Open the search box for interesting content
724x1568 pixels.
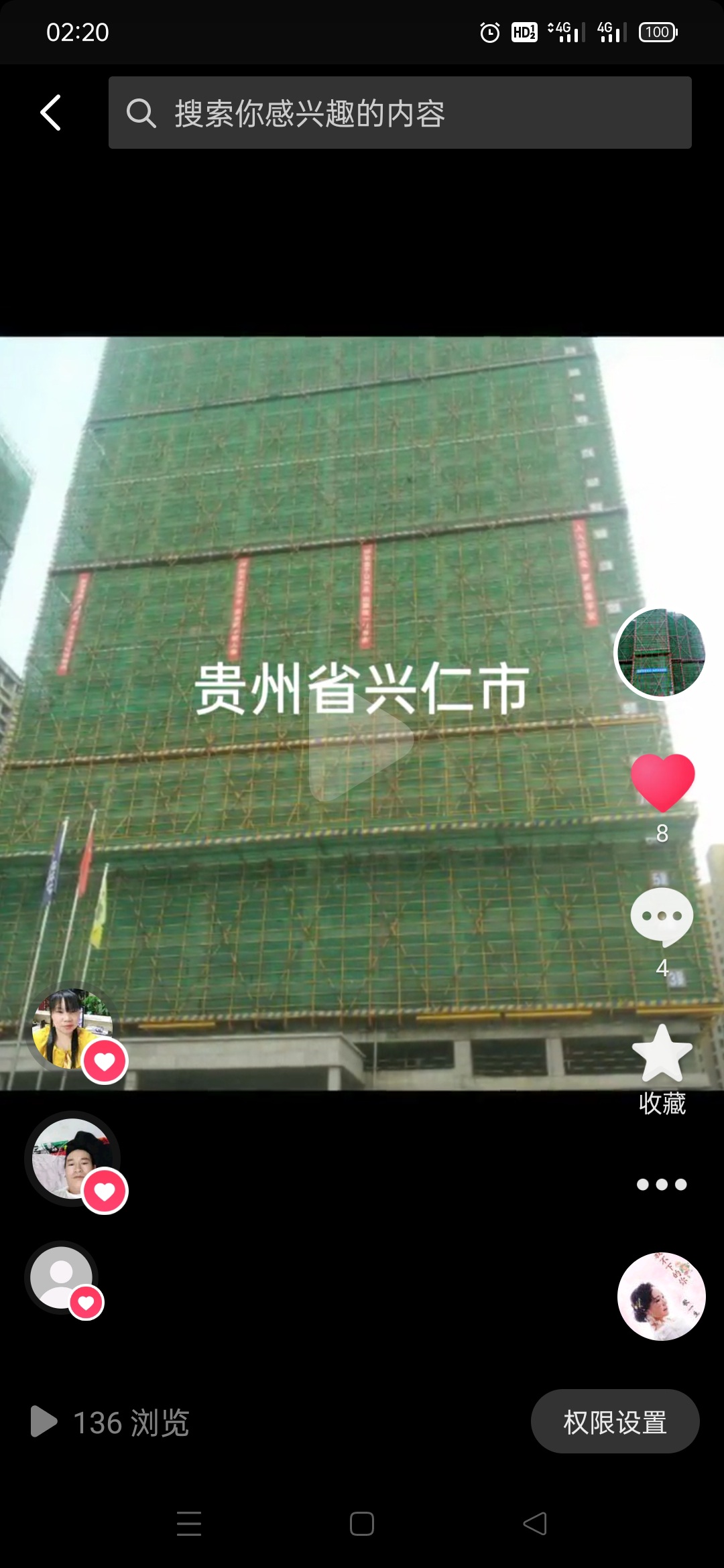pos(400,113)
